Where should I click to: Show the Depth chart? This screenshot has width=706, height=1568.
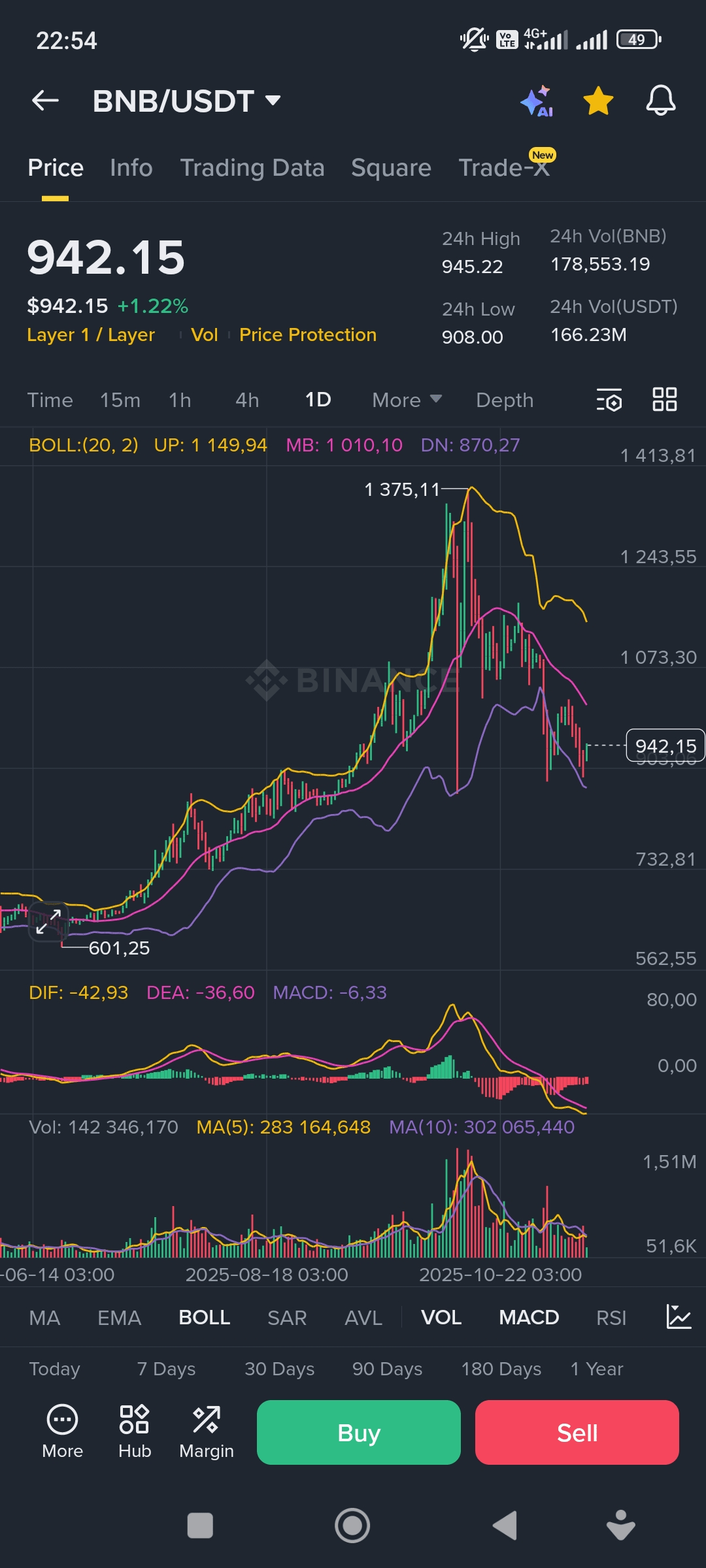point(505,400)
